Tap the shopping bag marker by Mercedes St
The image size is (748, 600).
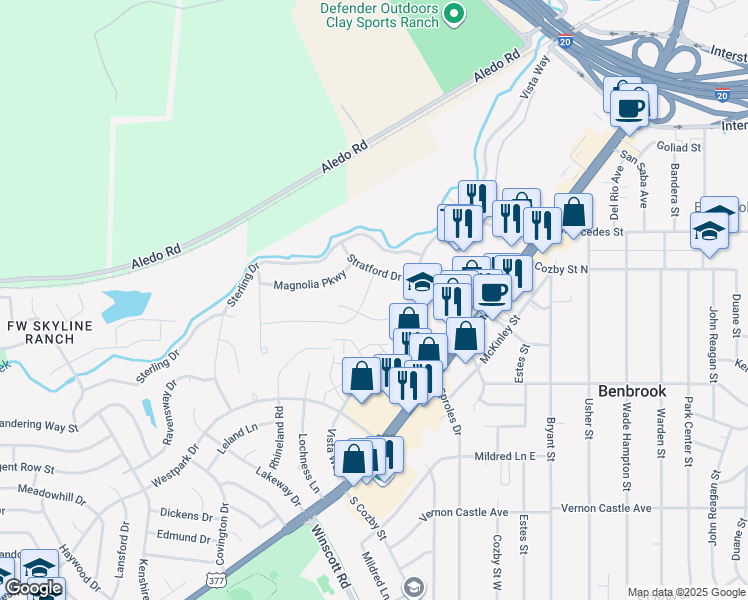574,213
